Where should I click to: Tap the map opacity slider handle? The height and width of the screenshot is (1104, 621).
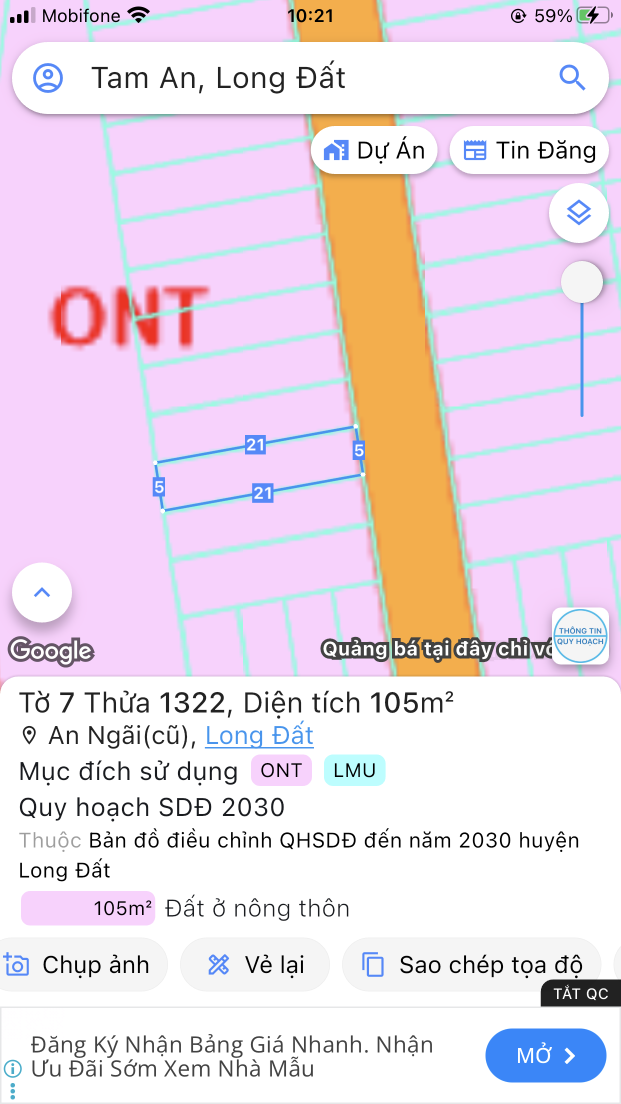click(581, 282)
